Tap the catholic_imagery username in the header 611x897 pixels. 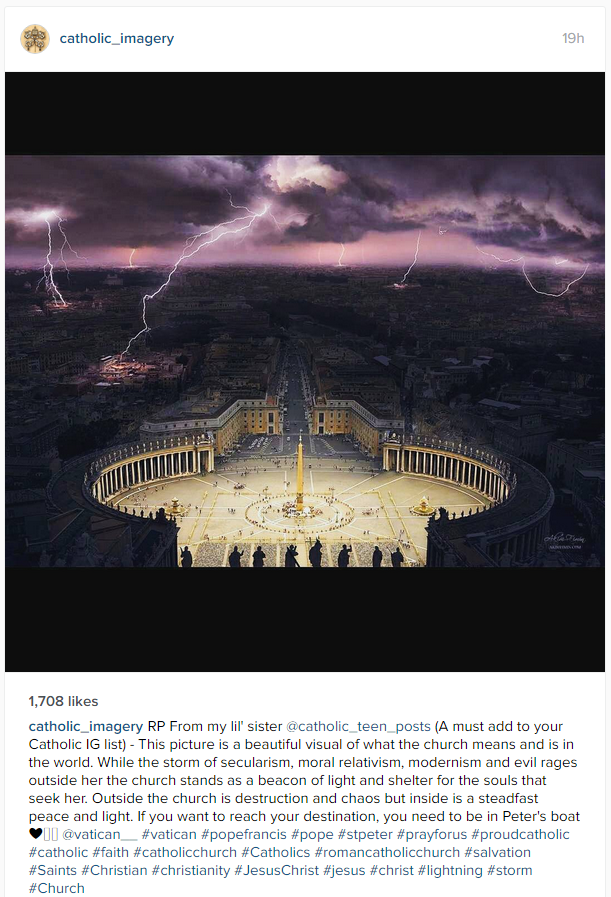pos(117,39)
